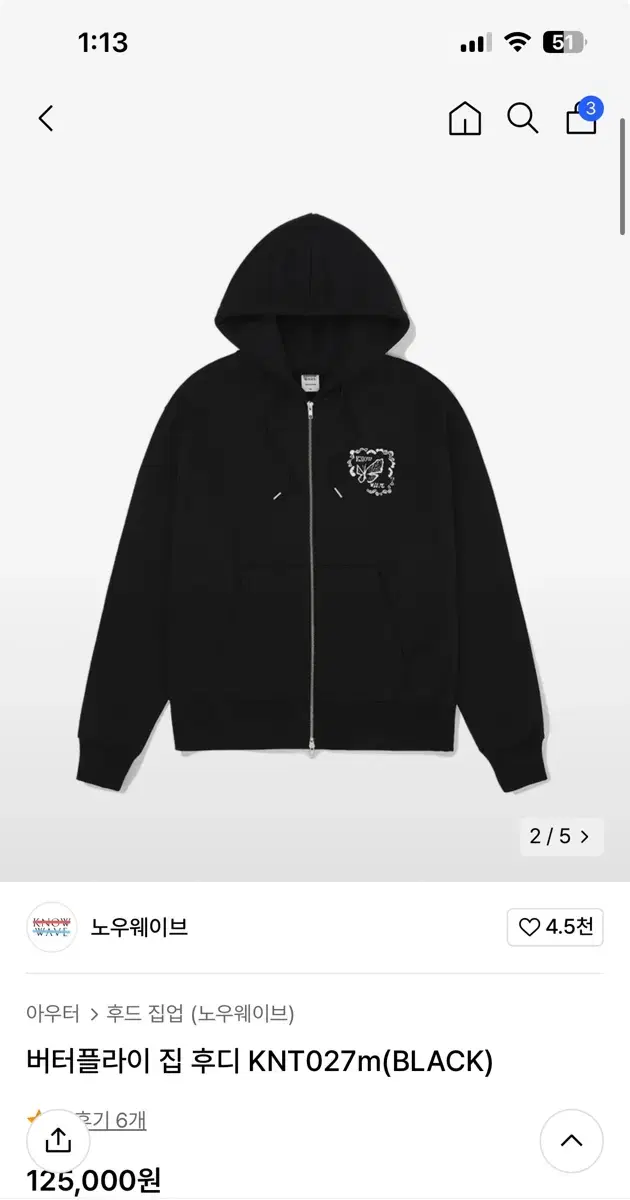The image size is (630, 1200).
Task: Jump to the top with the up arrow button
Action: click(x=571, y=1140)
